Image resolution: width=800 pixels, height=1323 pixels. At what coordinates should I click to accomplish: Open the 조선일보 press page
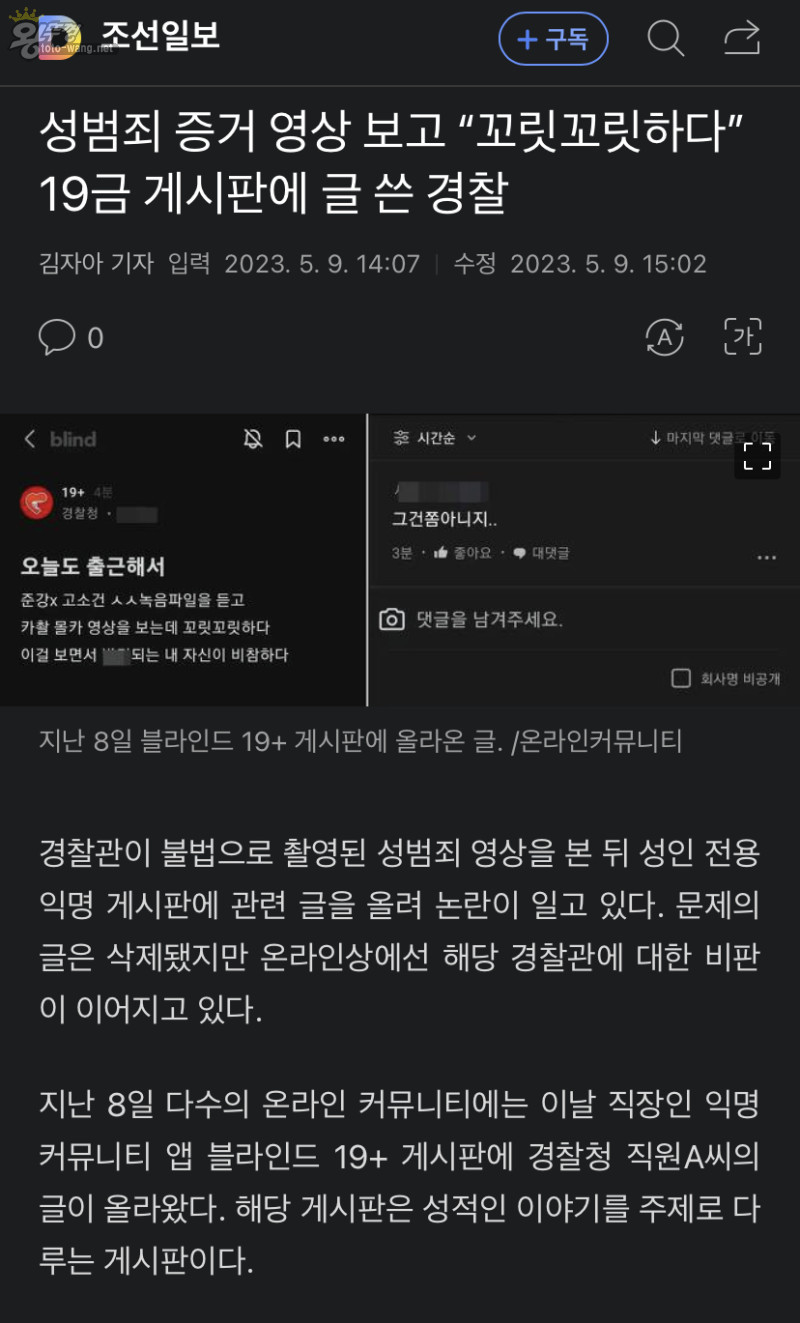[160, 37]
